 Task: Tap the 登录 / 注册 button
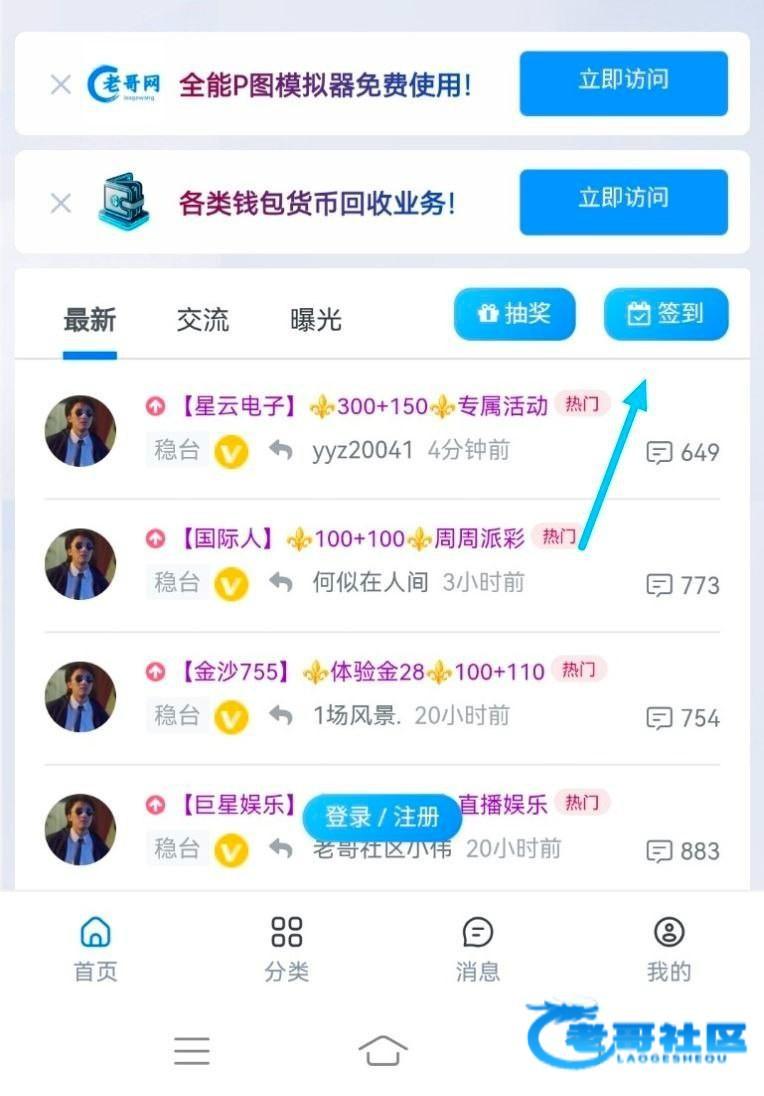tap(382, 816)
